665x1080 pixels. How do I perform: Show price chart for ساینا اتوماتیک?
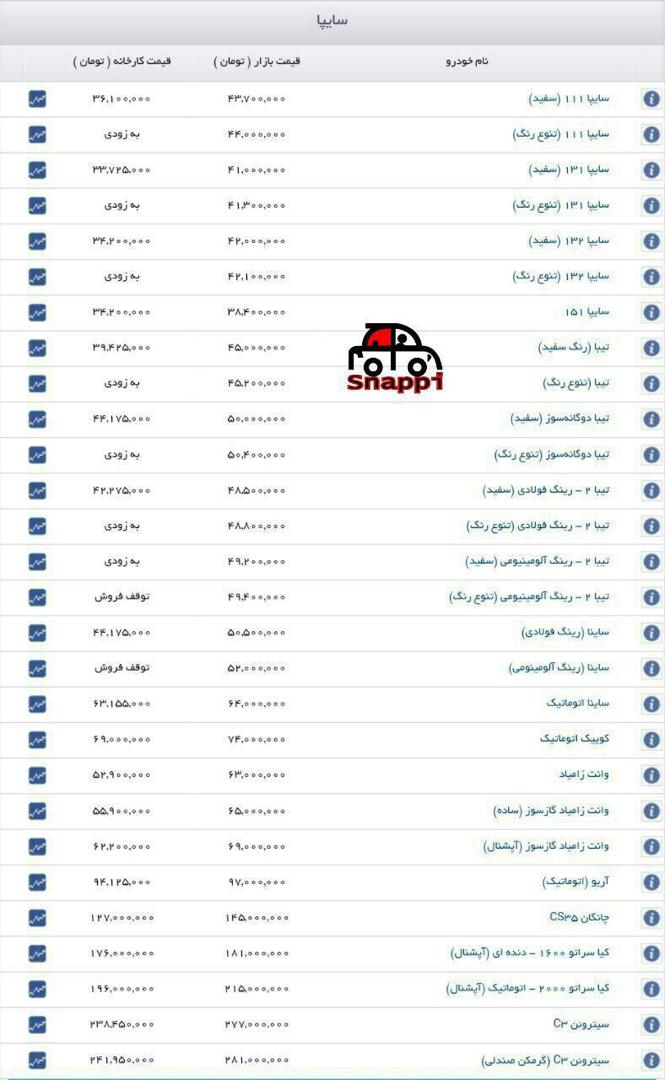click(x=37, y=703)
